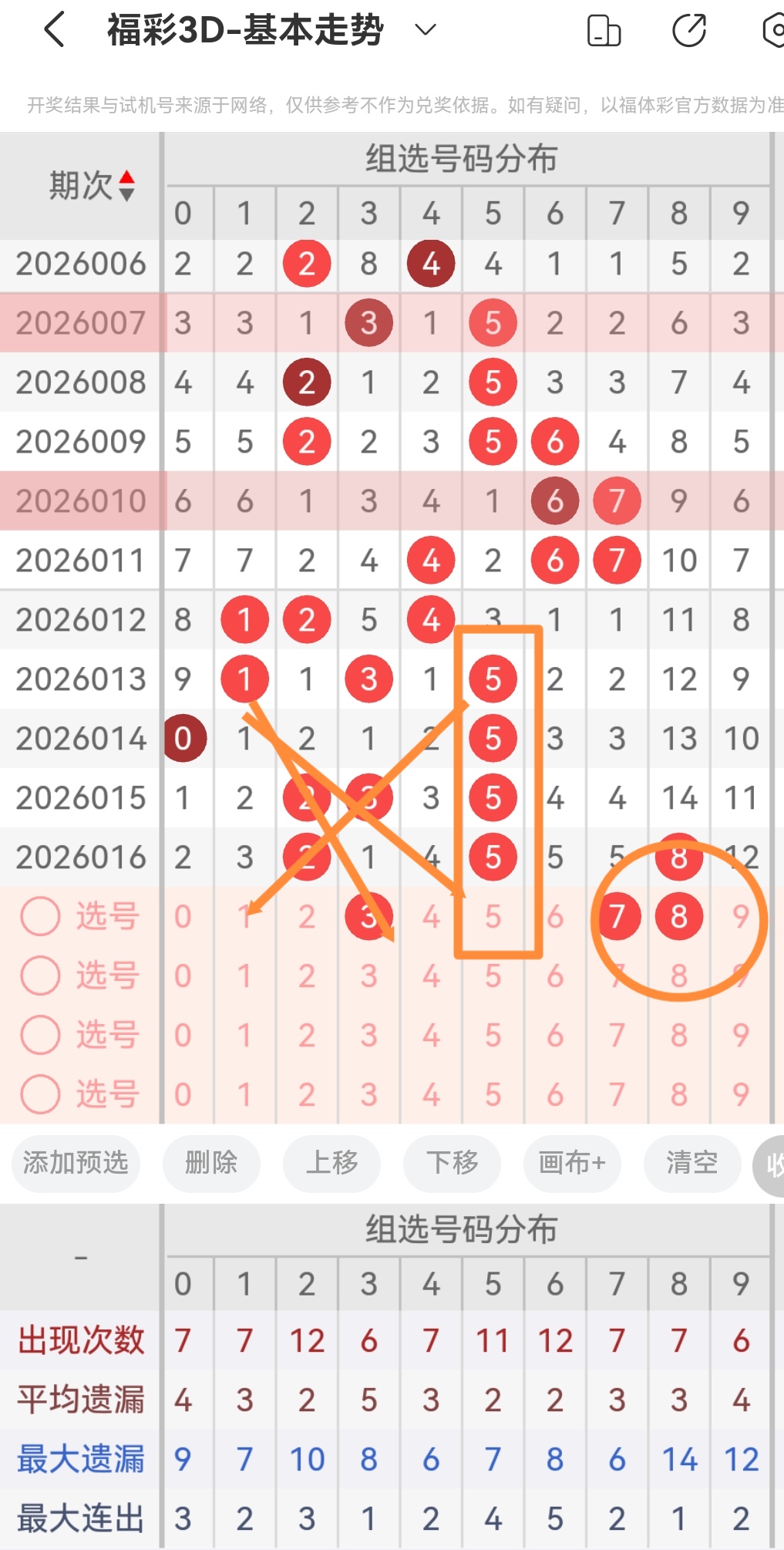Tap the 下移 button
This screenshot has width=784, height=1550.
click(452, 1164)
